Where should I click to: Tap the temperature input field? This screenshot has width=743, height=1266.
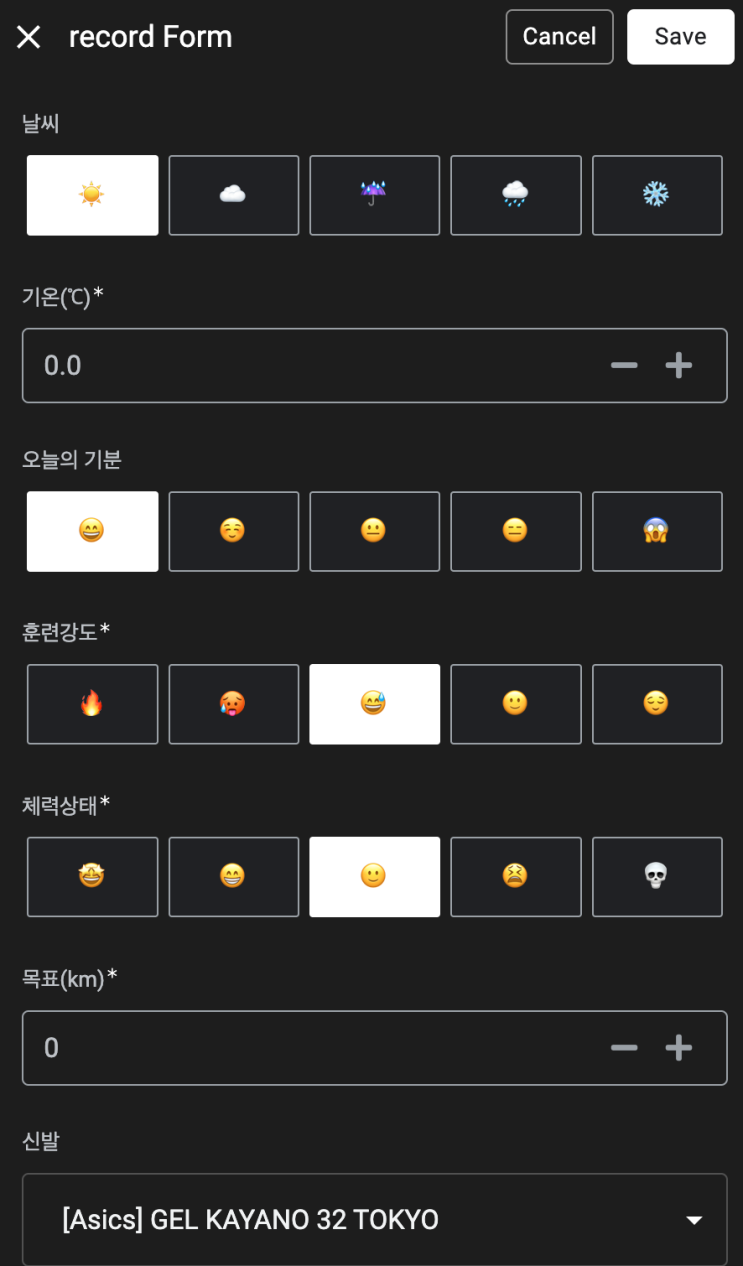pyautogui.click(x=300, y=366)
